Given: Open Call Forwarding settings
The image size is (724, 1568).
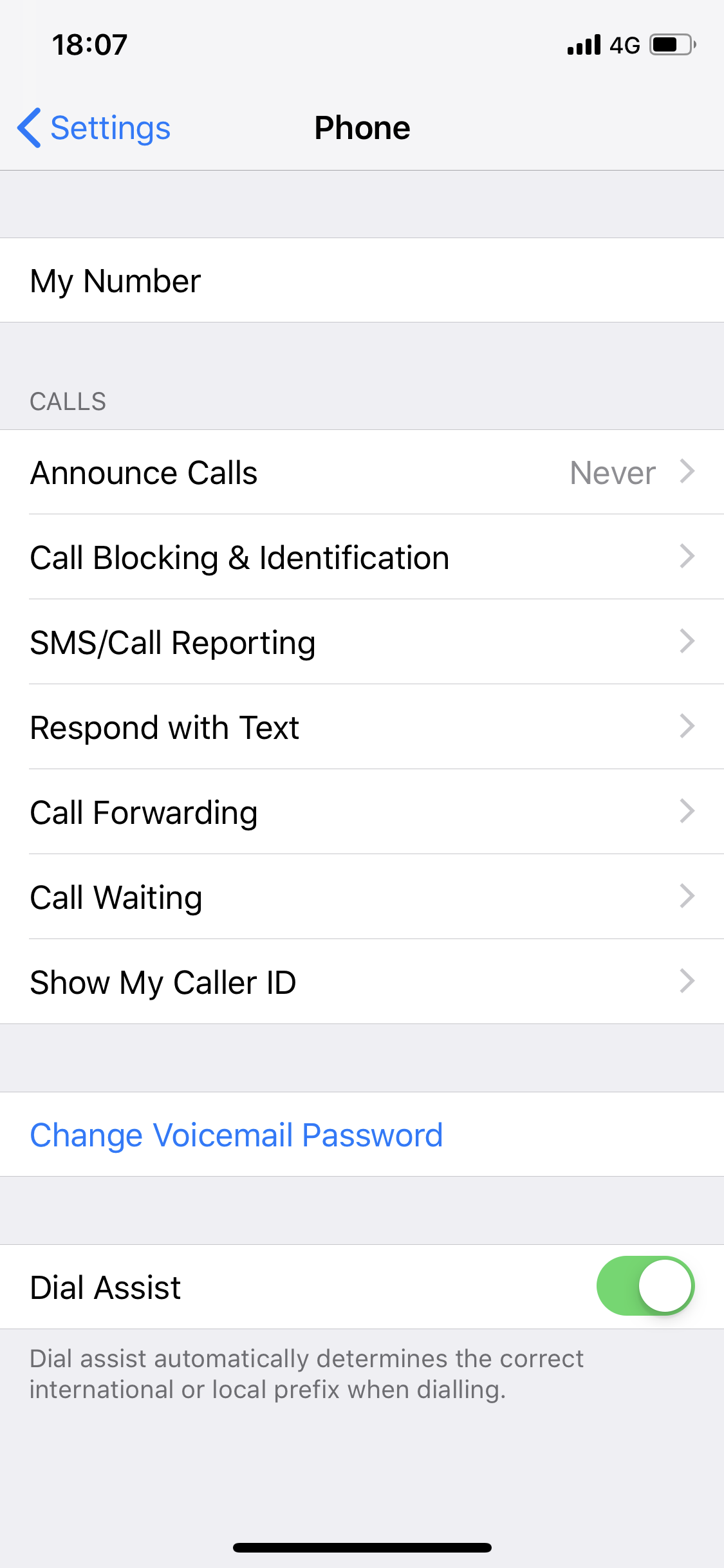Looking at the screenshot, I should coord(362,812).
